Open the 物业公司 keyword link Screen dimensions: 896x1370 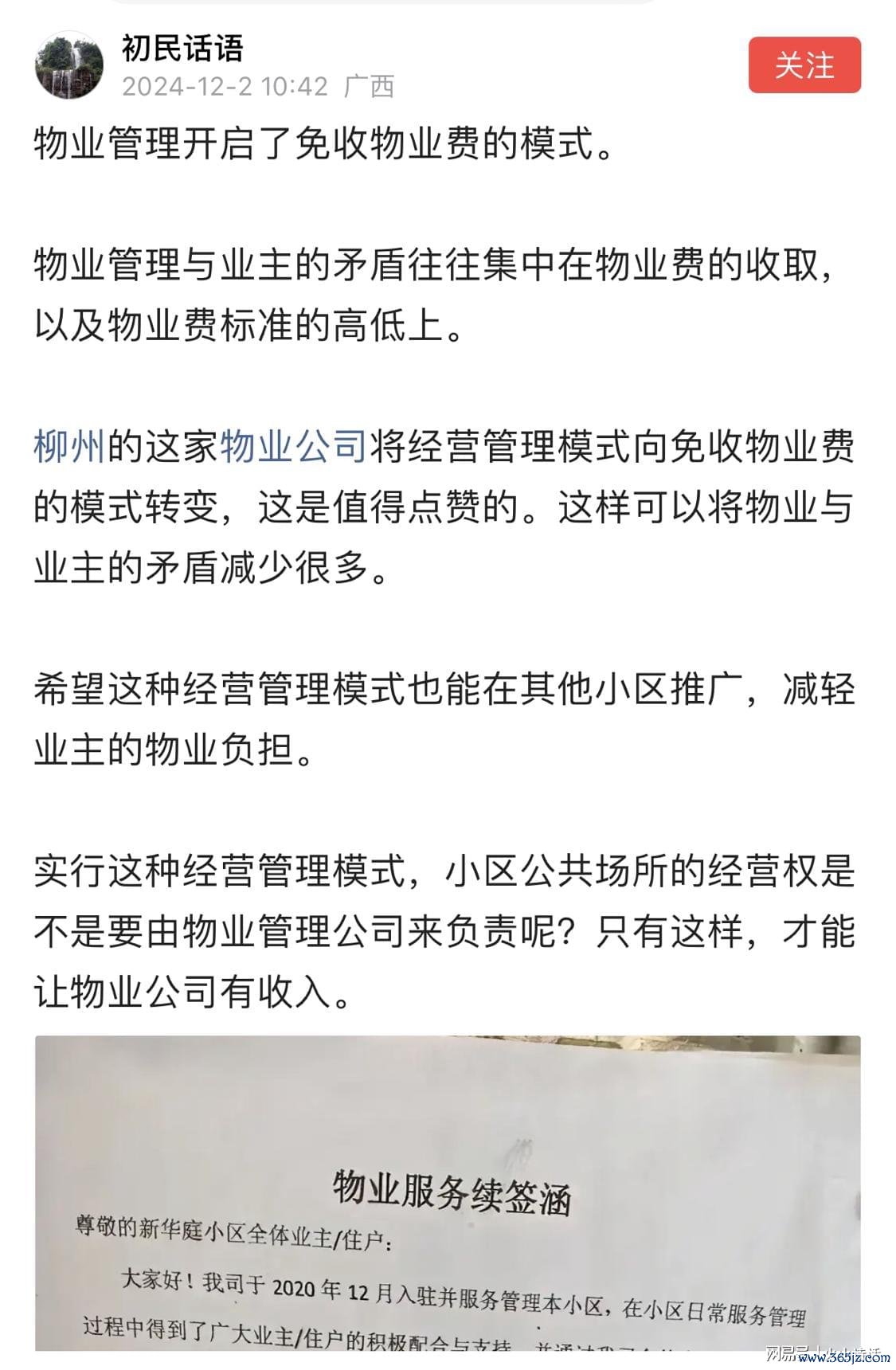click(292, 446)
